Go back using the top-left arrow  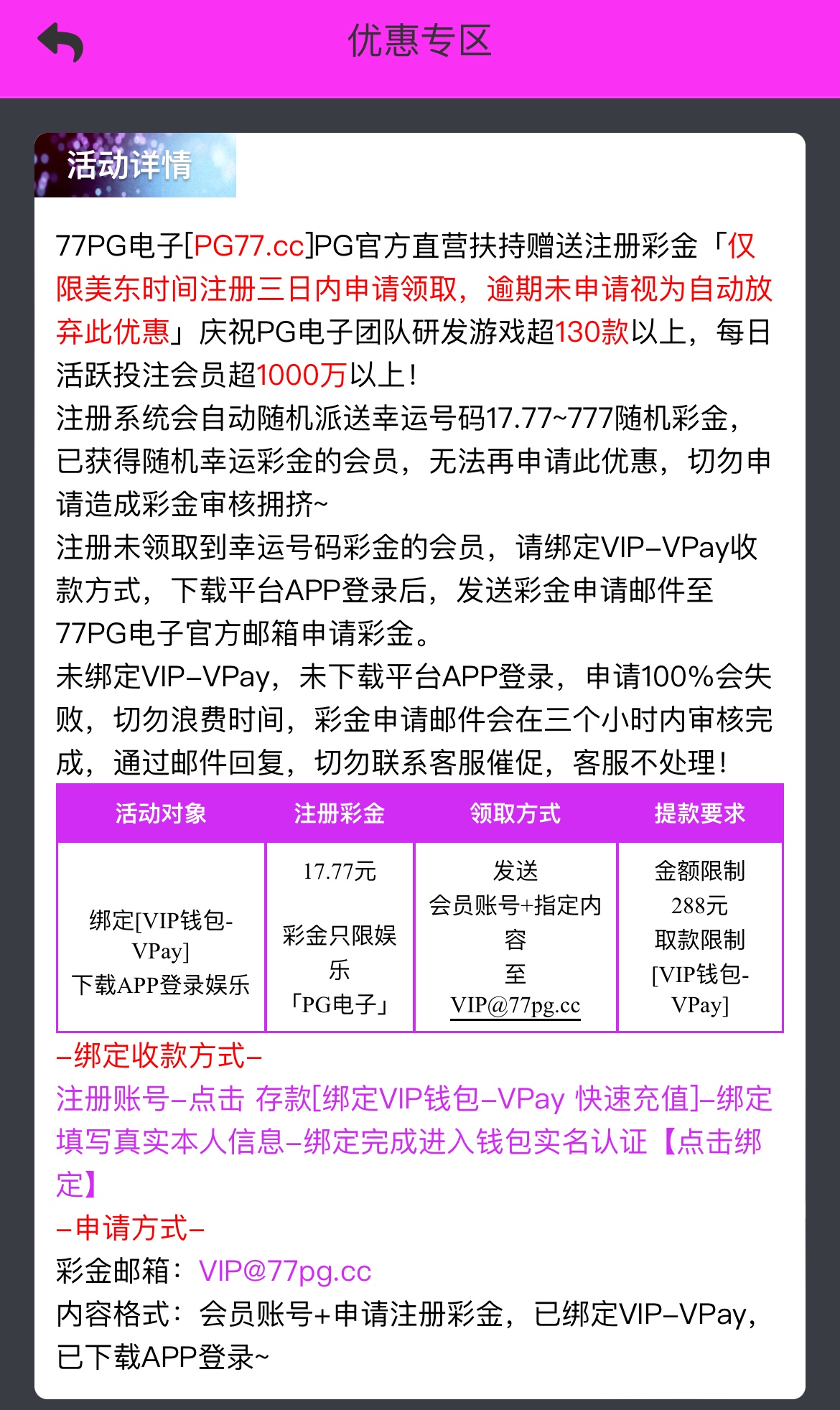[x=60, y=42]
